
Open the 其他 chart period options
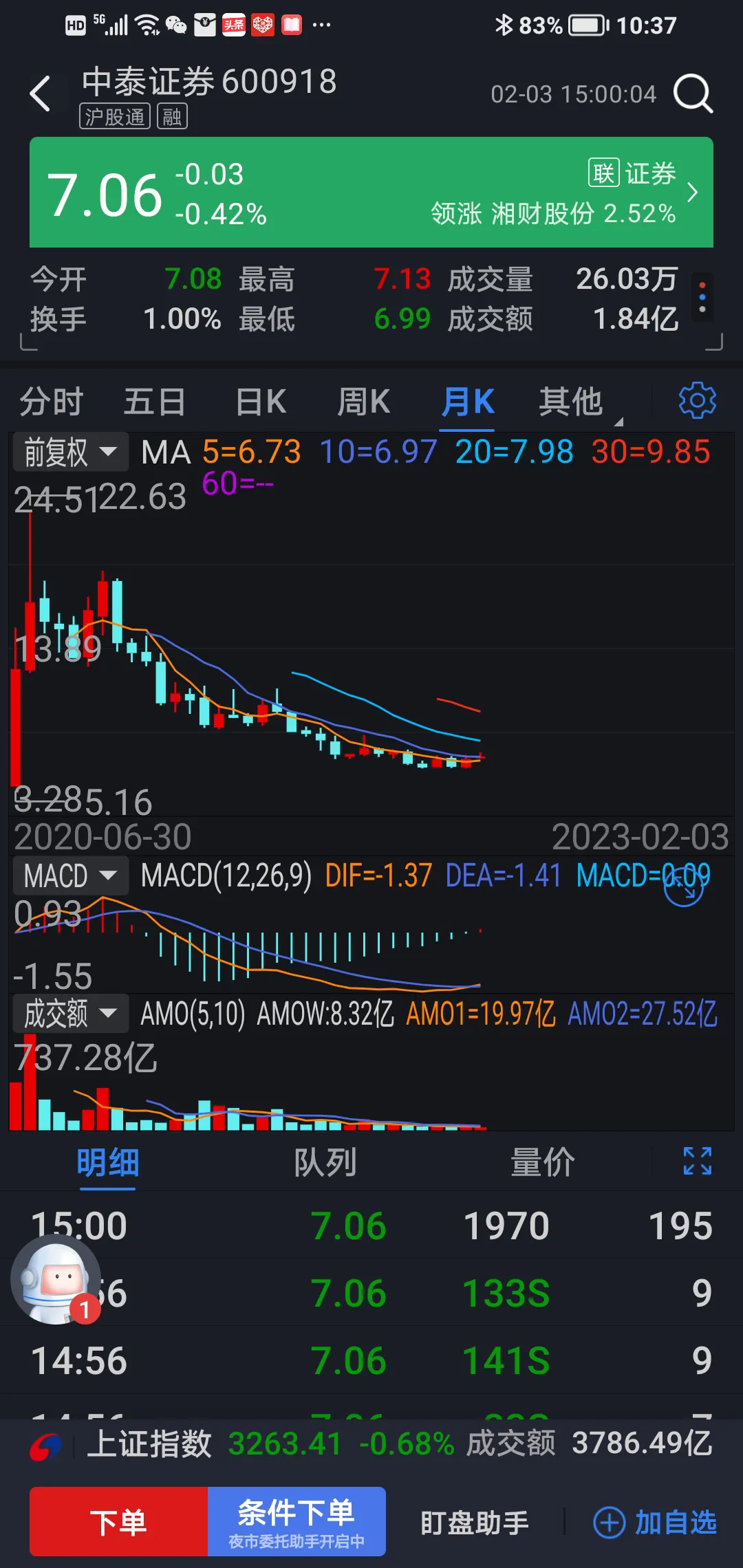pyautogui.click(x=571, y=402)
